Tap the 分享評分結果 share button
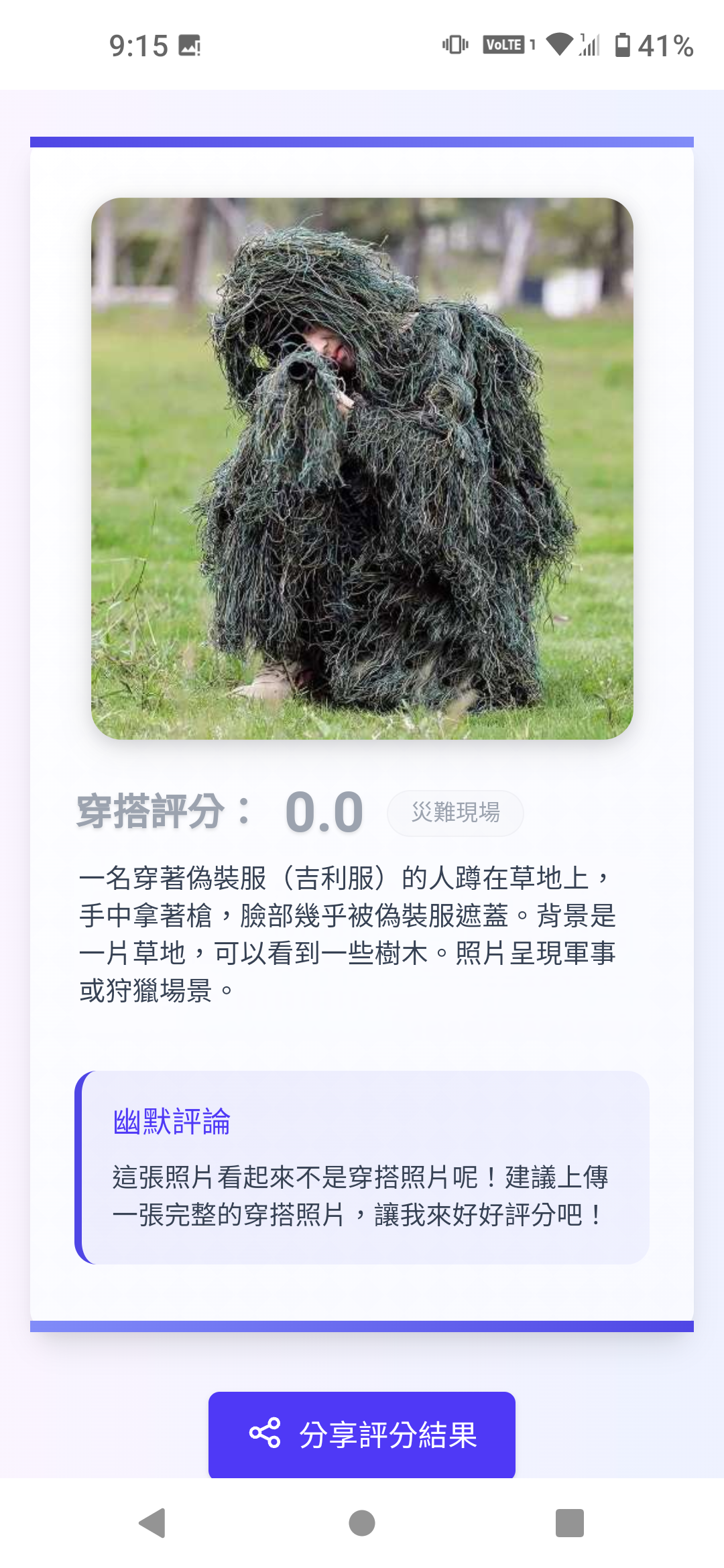 pyautogui.click(x=362, y=1435)
